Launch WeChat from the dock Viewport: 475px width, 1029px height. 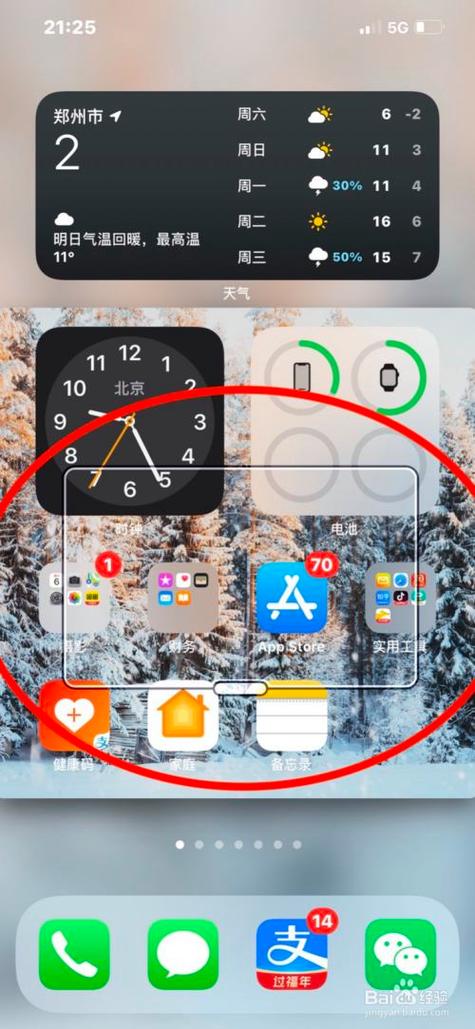pyautogui.click(x=400, y=954)
